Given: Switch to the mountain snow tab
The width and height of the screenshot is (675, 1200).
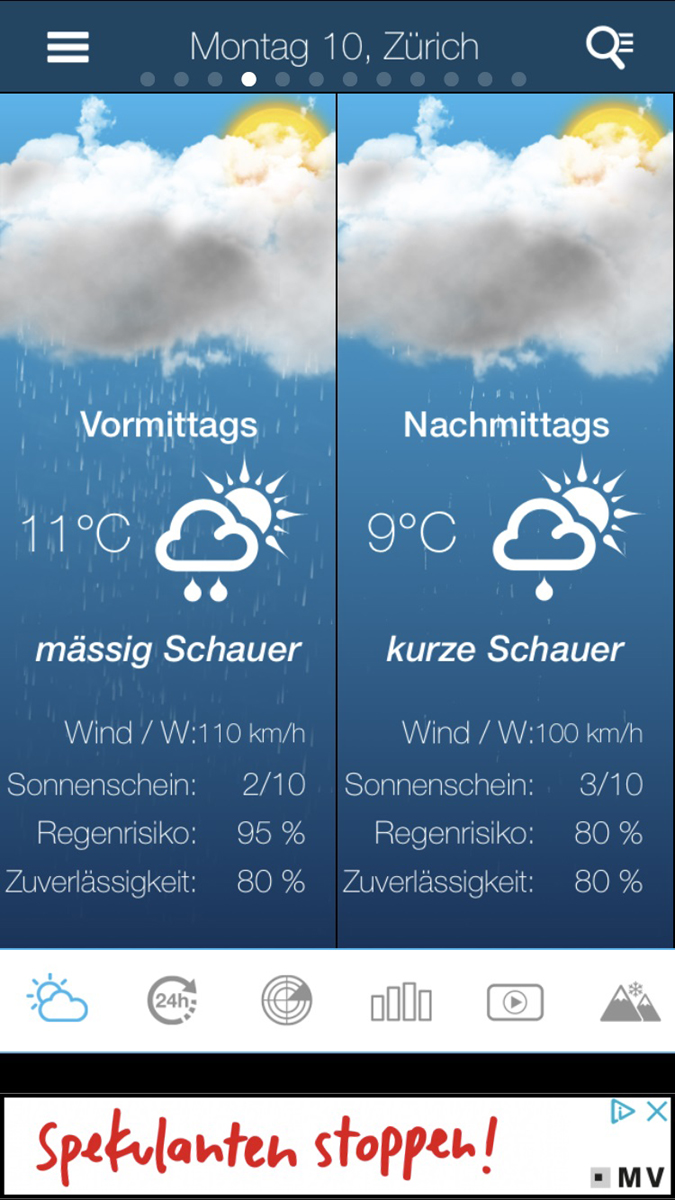Looking at the screenshot, I should tap(631, 1002).
